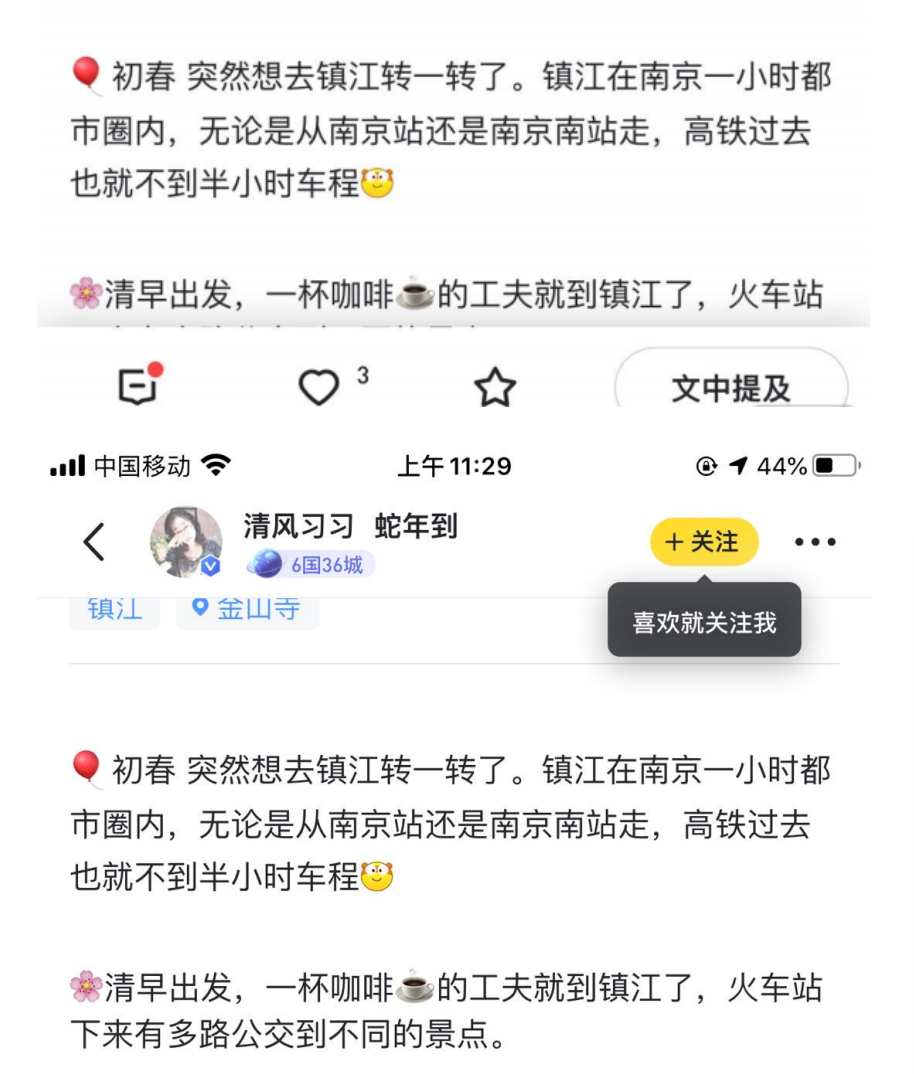Open the 6国36城 badge
This screenshot has height=1074, width=914.
pos(311,565)
